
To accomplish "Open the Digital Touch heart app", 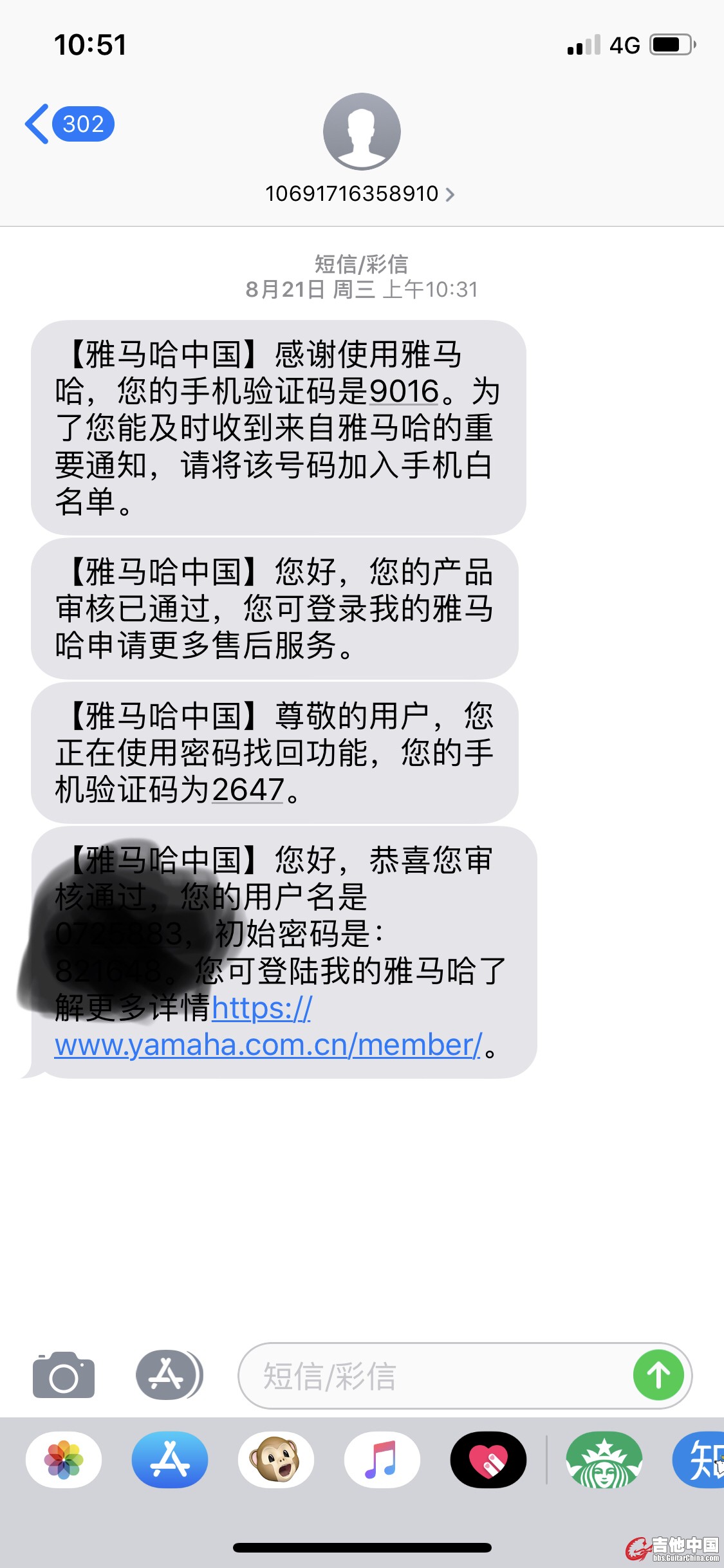I will click(x=488, y=1460).
